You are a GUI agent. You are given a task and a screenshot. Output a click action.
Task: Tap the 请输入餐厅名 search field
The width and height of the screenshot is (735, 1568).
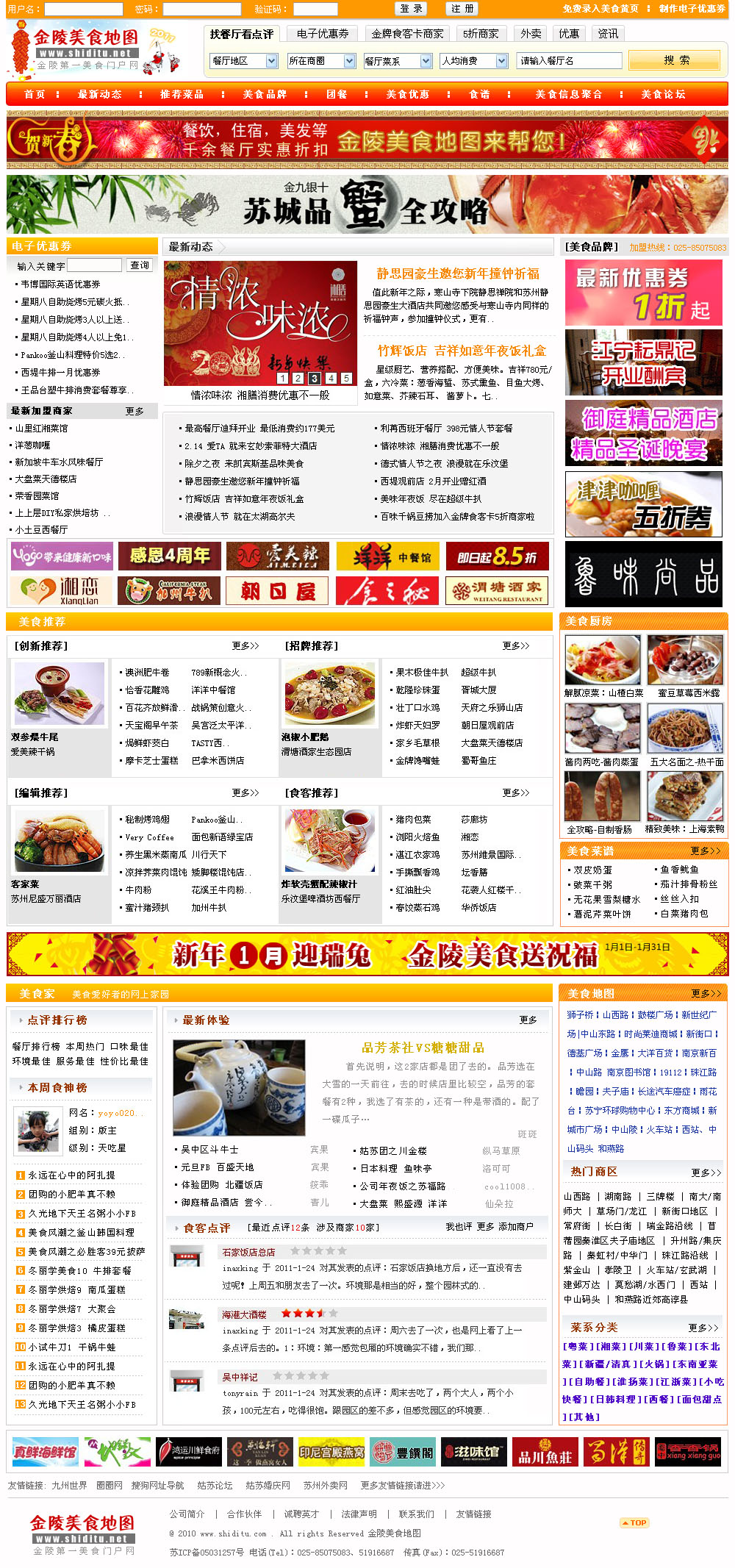click(x=569, y=61)
